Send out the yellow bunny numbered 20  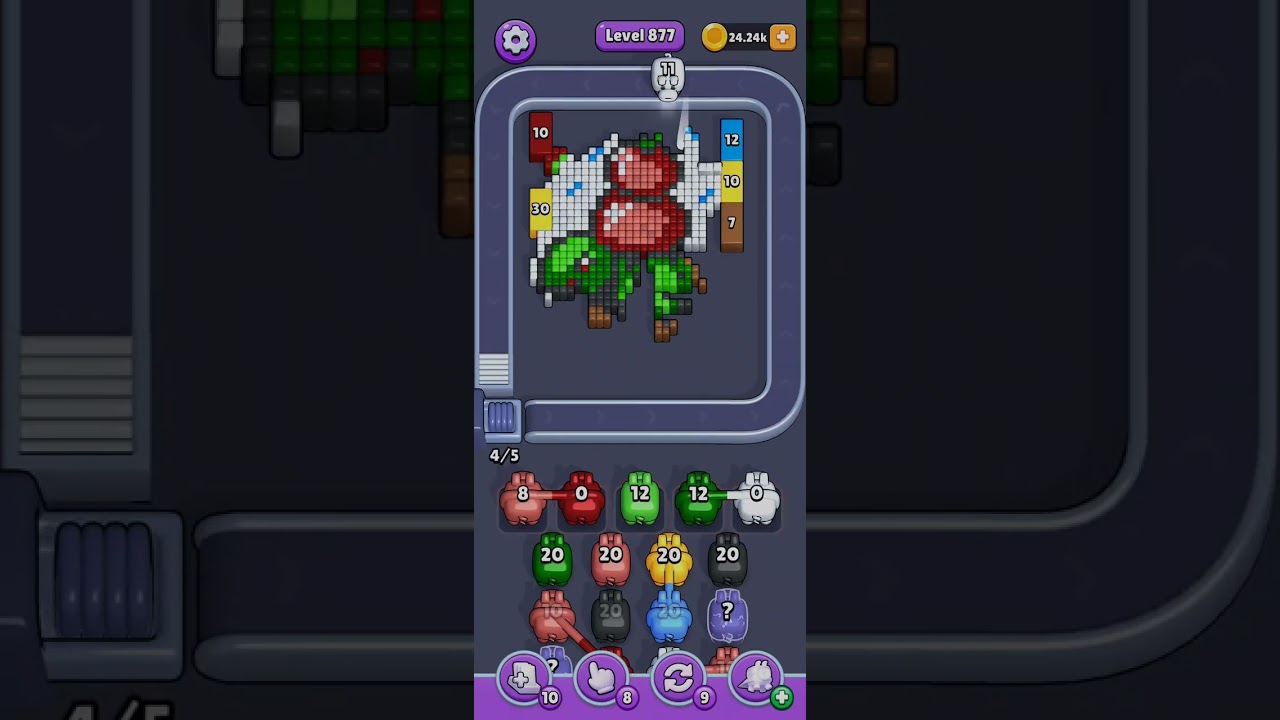click(x=669, y=560)
